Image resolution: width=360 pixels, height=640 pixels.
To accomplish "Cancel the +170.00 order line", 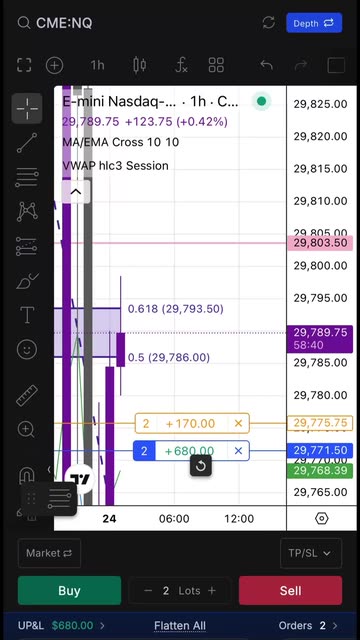I will 238,424.
